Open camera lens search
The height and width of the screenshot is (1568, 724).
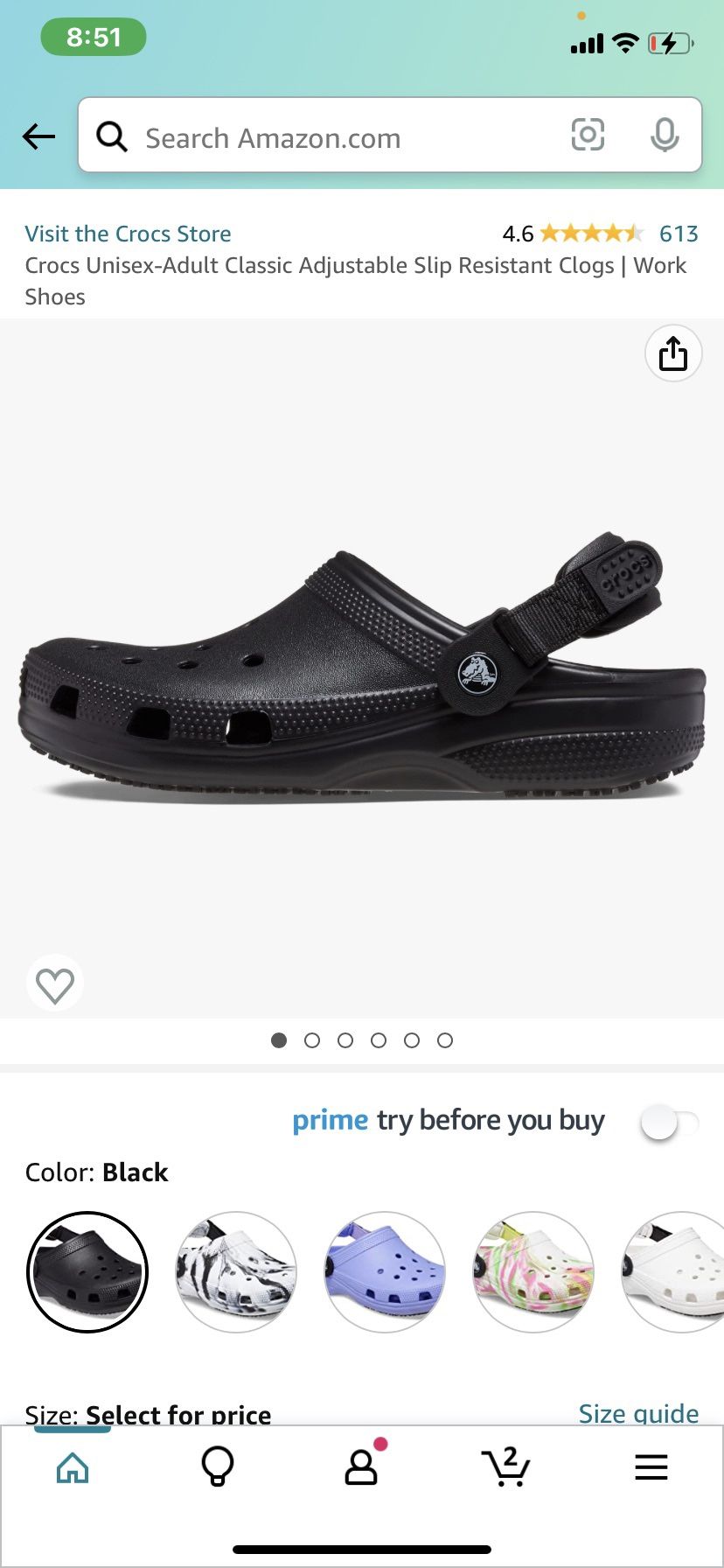[588, 135]
